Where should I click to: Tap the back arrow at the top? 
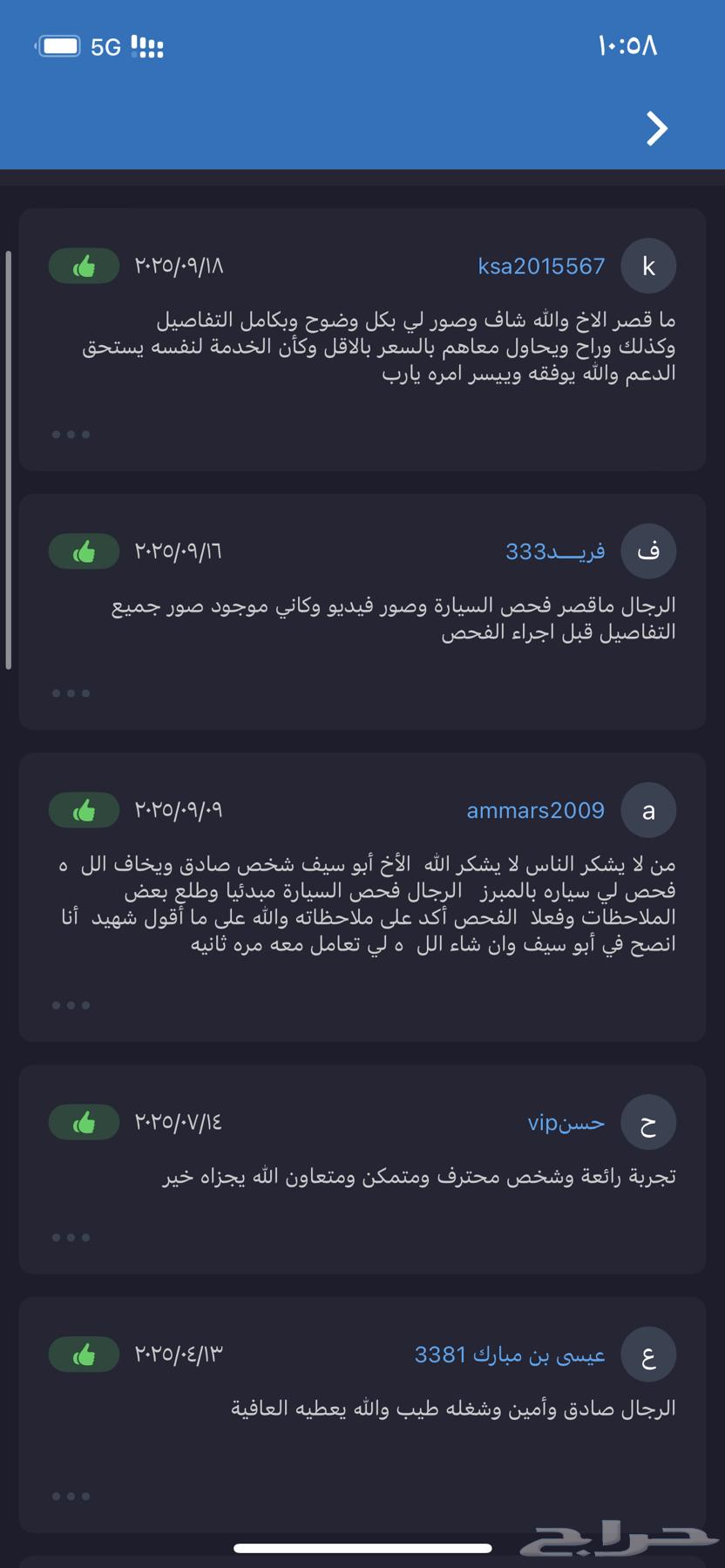pos(656,128)
